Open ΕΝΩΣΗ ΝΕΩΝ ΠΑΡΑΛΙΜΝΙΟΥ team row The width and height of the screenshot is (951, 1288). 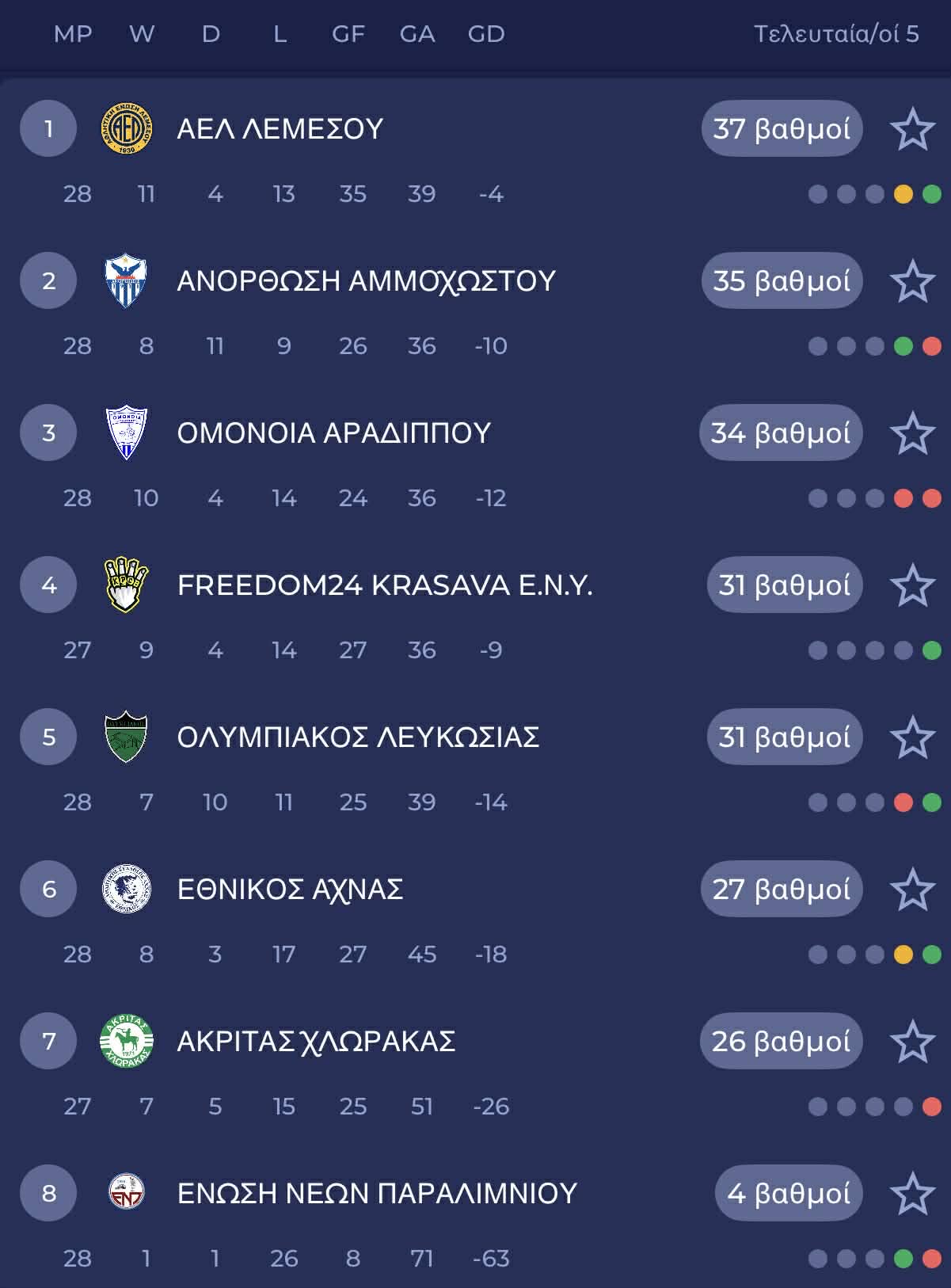377,1194
